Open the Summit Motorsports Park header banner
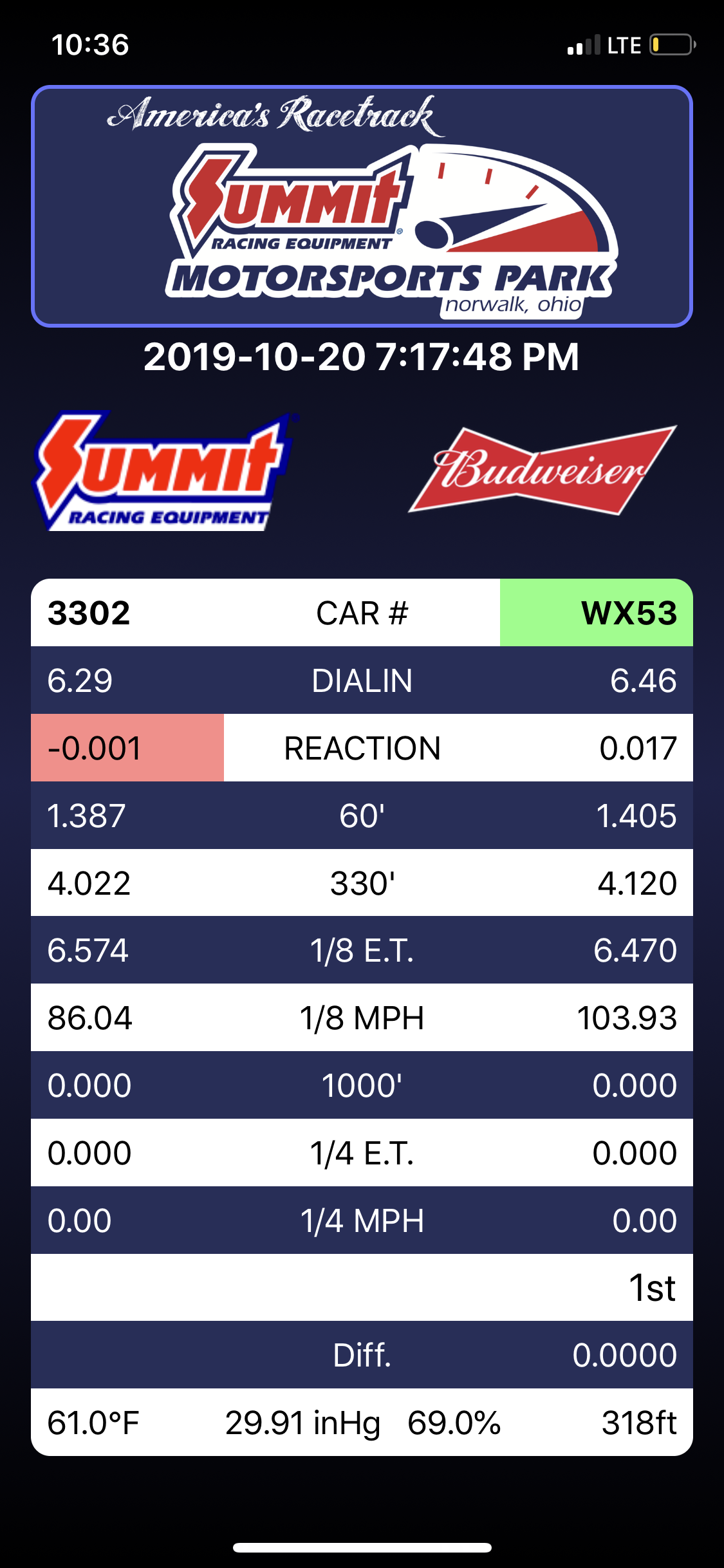The height and width of the screenshot is (1568, 724). point(362,206)
